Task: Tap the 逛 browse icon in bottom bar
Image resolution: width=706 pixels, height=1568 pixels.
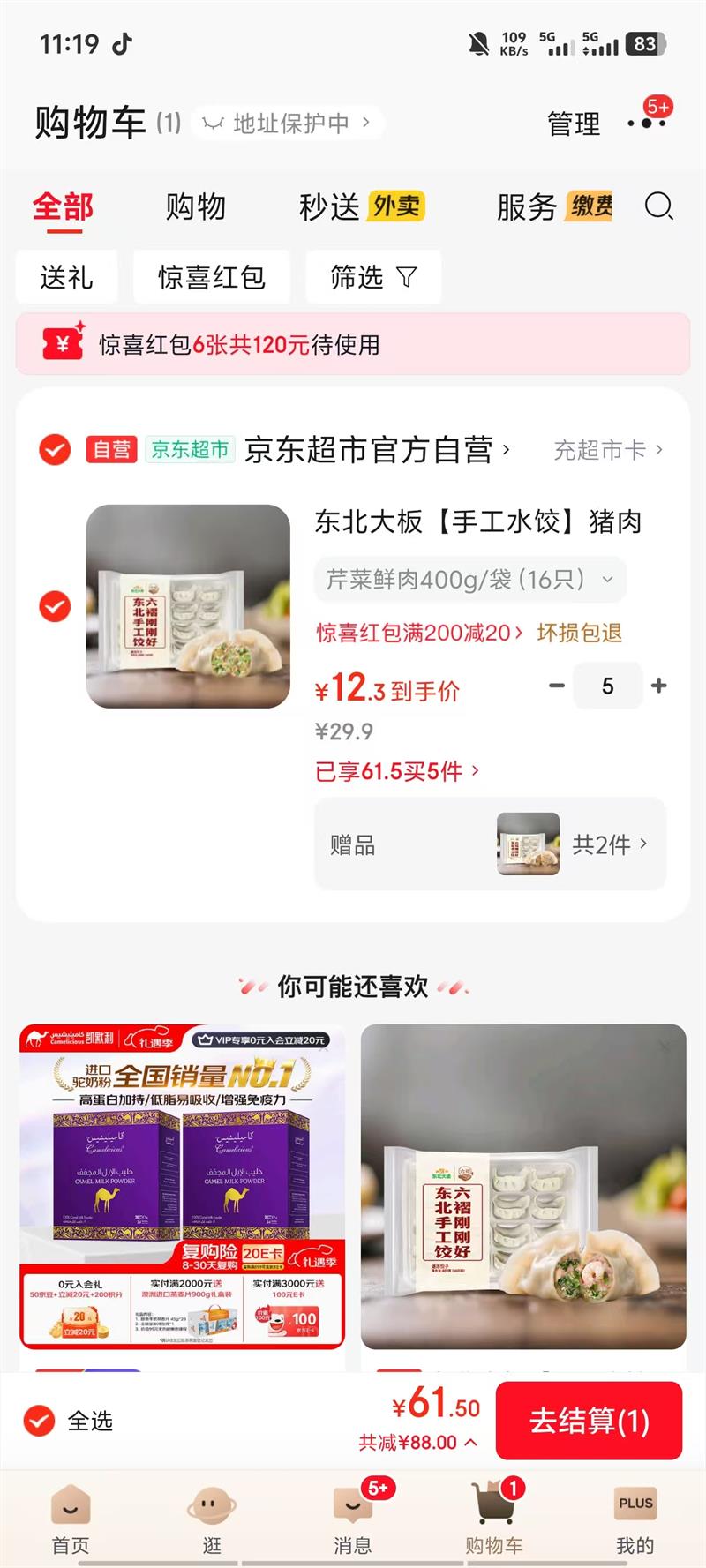Action: [x=211, y=1513]
